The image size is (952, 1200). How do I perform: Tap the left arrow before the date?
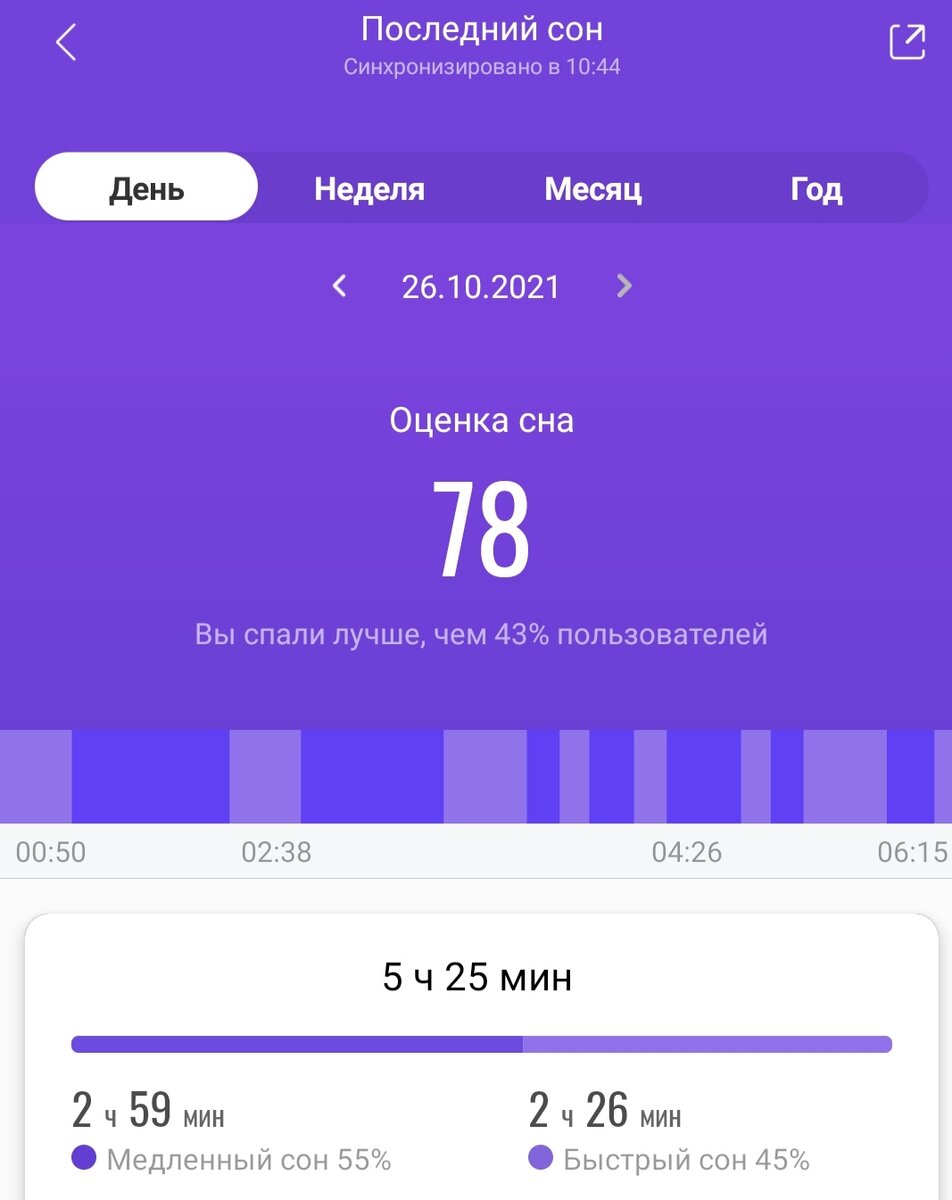[x=339, y=287]
